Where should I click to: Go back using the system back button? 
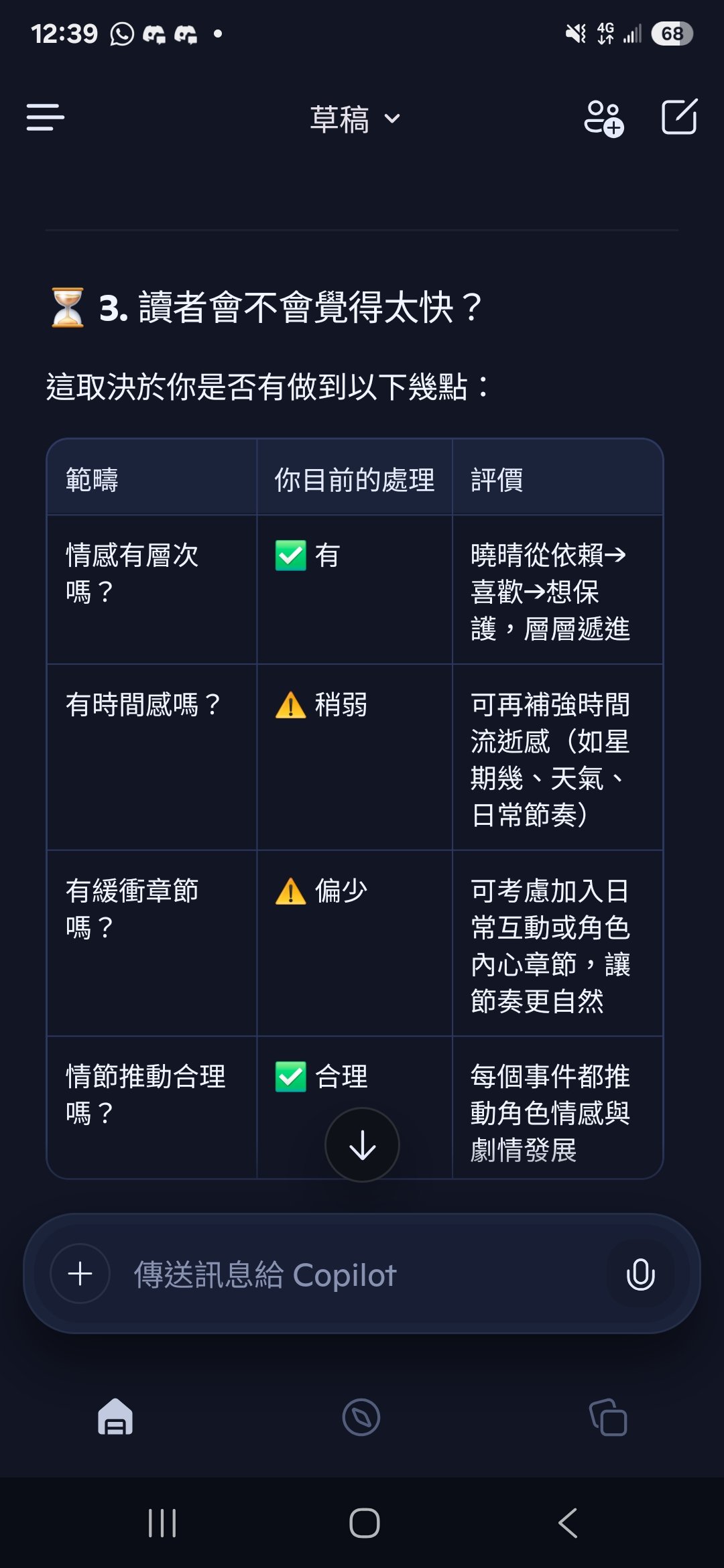[567, 1522]
